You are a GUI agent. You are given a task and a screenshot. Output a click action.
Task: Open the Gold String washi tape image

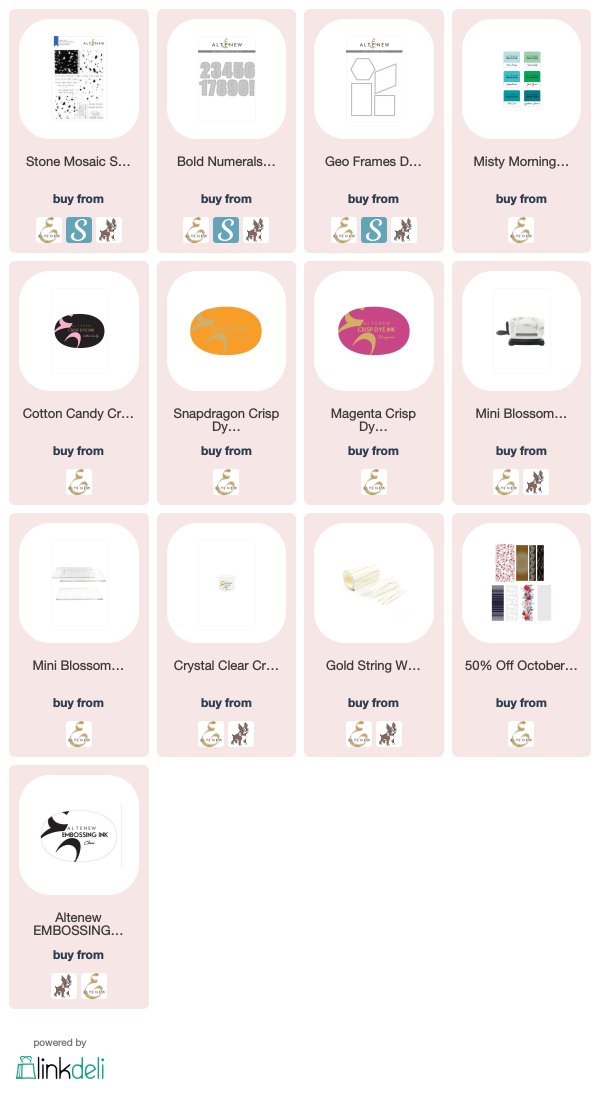coord(374,582)
